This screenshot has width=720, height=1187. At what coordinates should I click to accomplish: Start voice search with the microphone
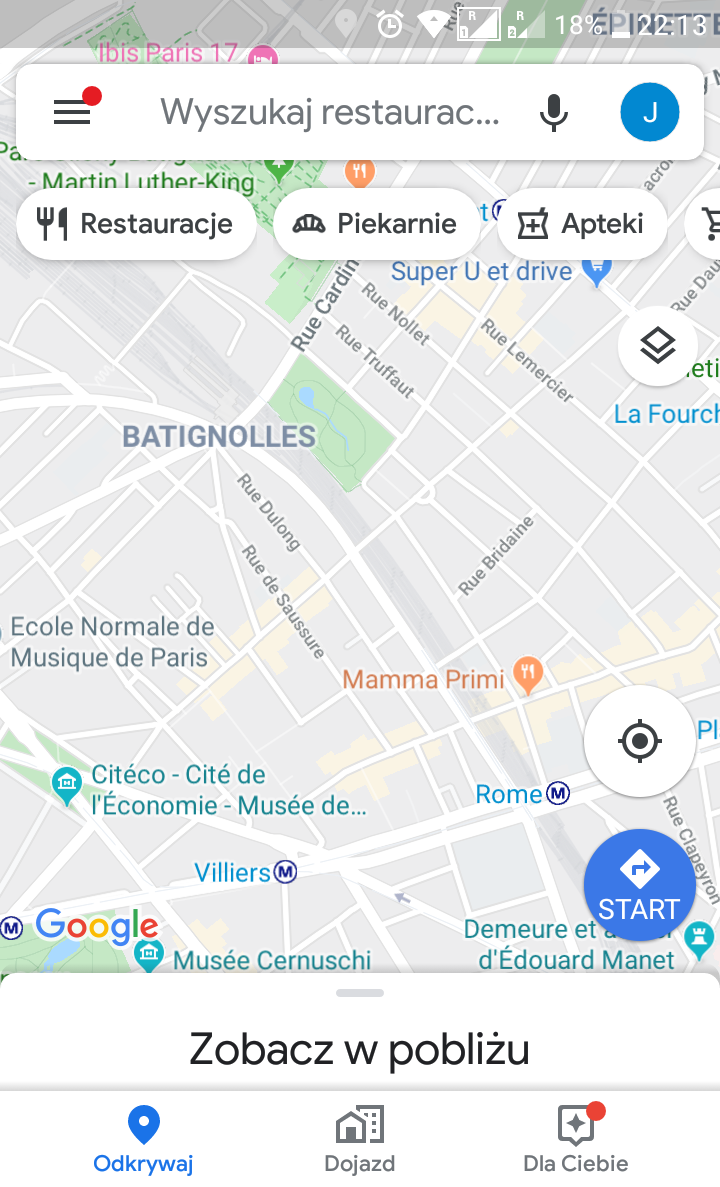click(x=553, y=112)
